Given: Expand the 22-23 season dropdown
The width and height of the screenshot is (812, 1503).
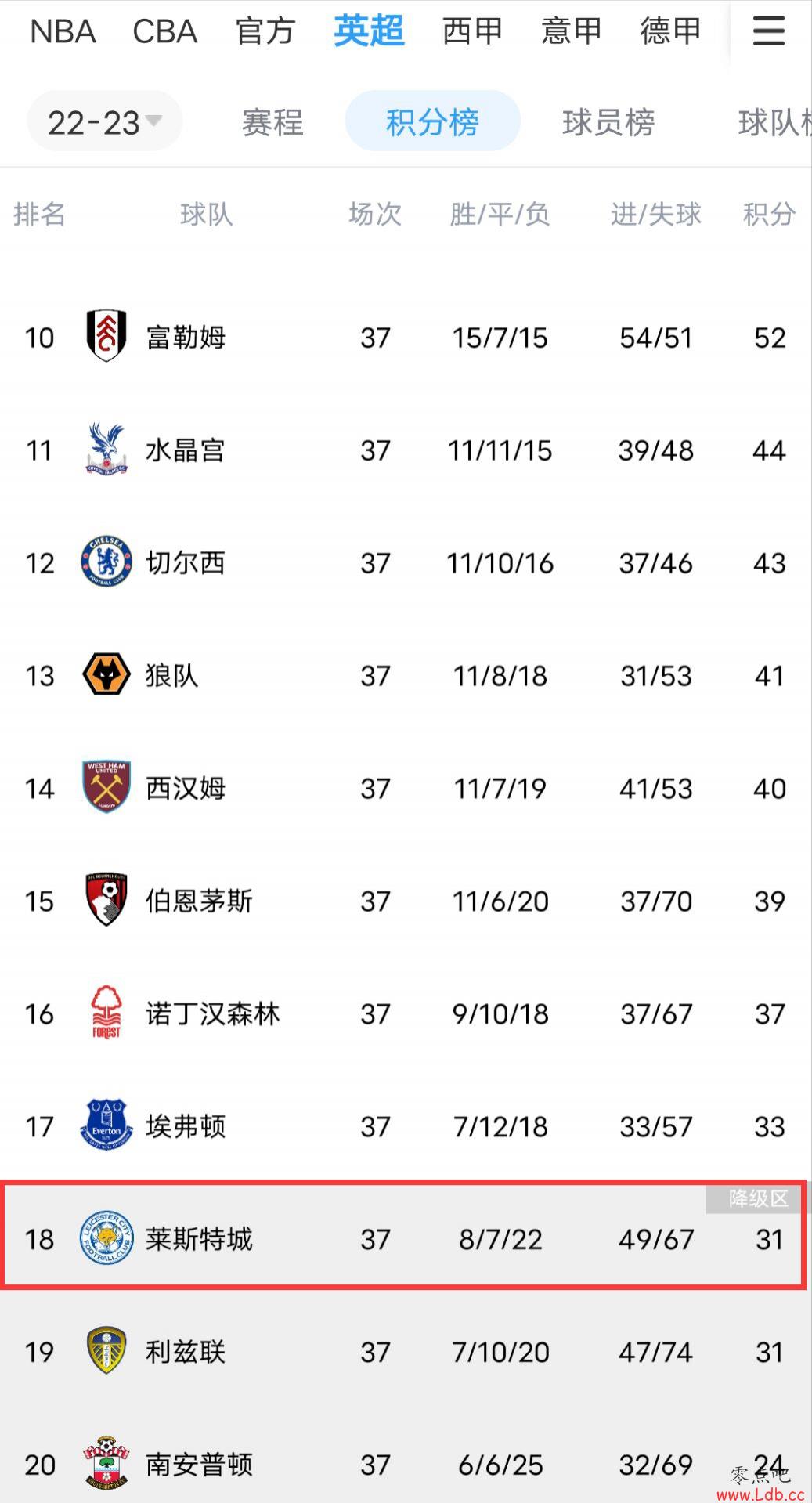Looking at the screenshot, I should (104, 121).
